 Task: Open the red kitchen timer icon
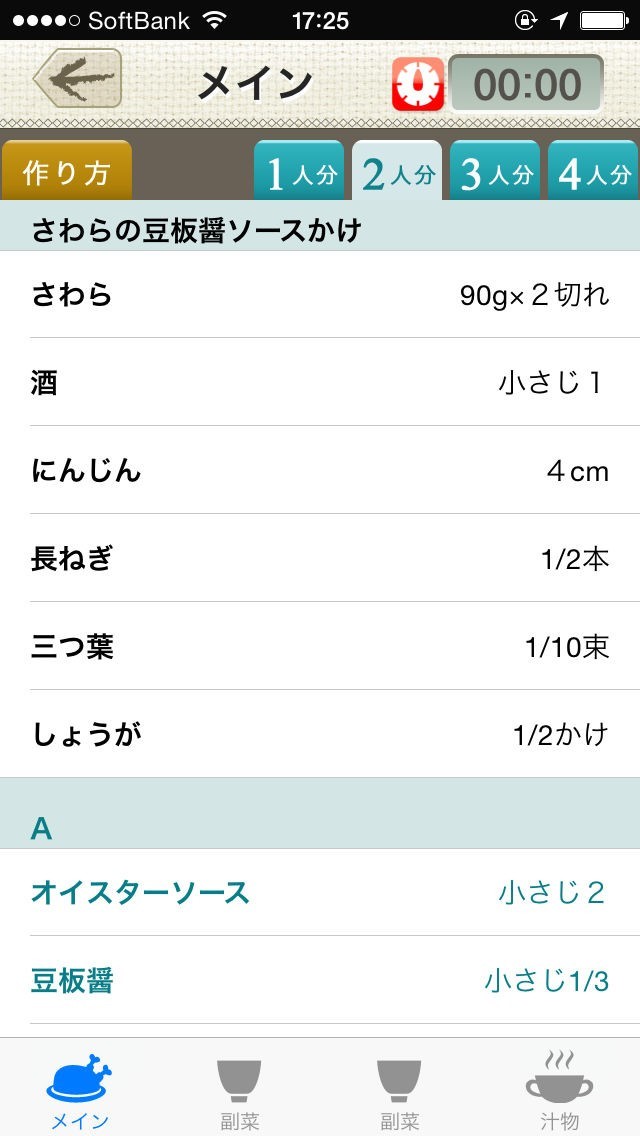[x=418, y=83]
